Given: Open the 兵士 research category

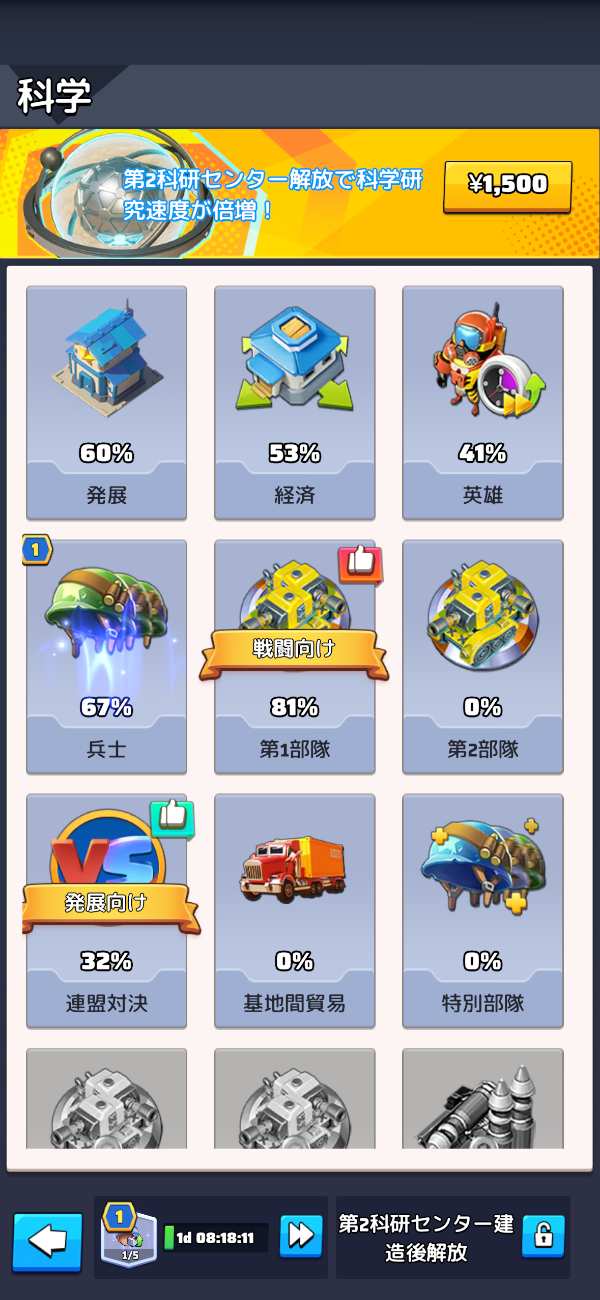Looking at the screenshot, I should tap(106, 657).
